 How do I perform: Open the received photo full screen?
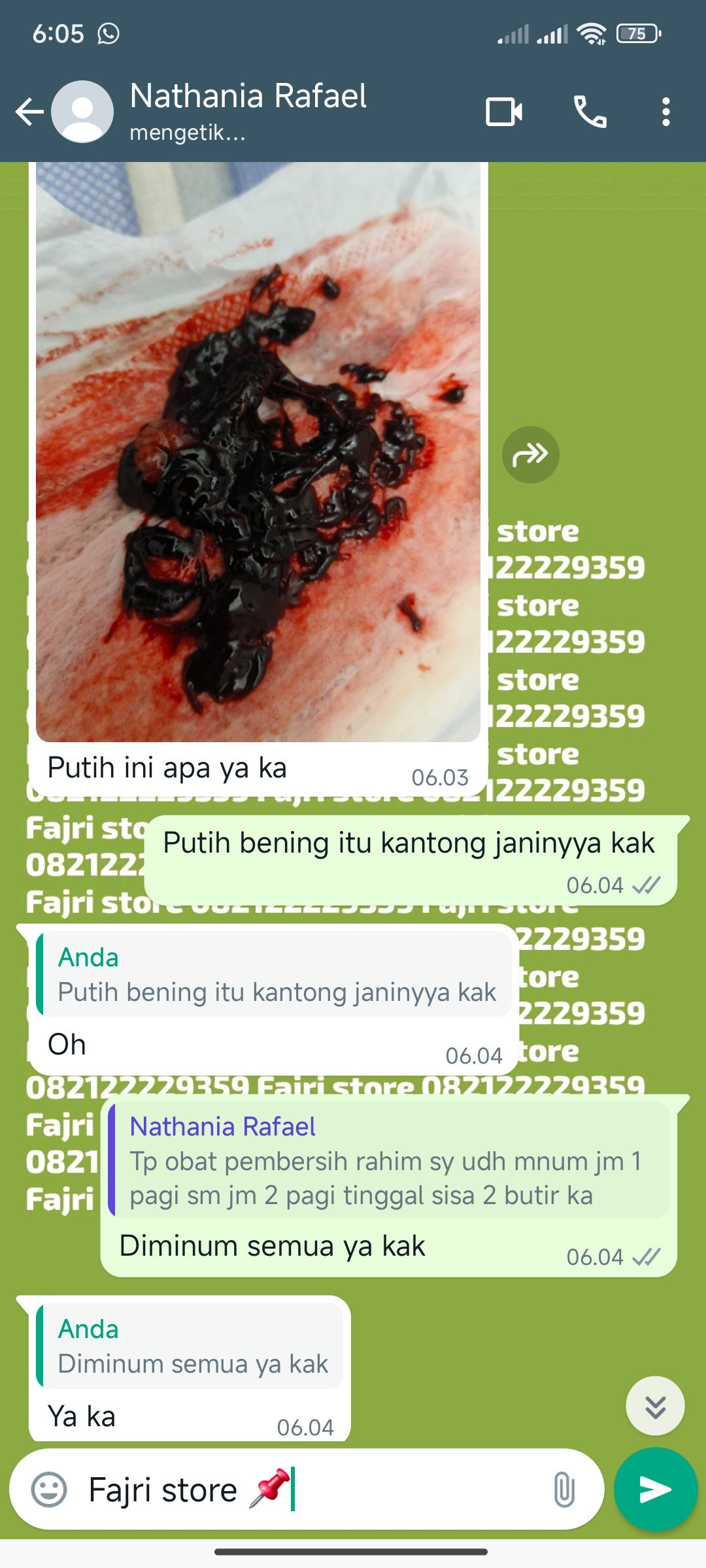point(258,451)
